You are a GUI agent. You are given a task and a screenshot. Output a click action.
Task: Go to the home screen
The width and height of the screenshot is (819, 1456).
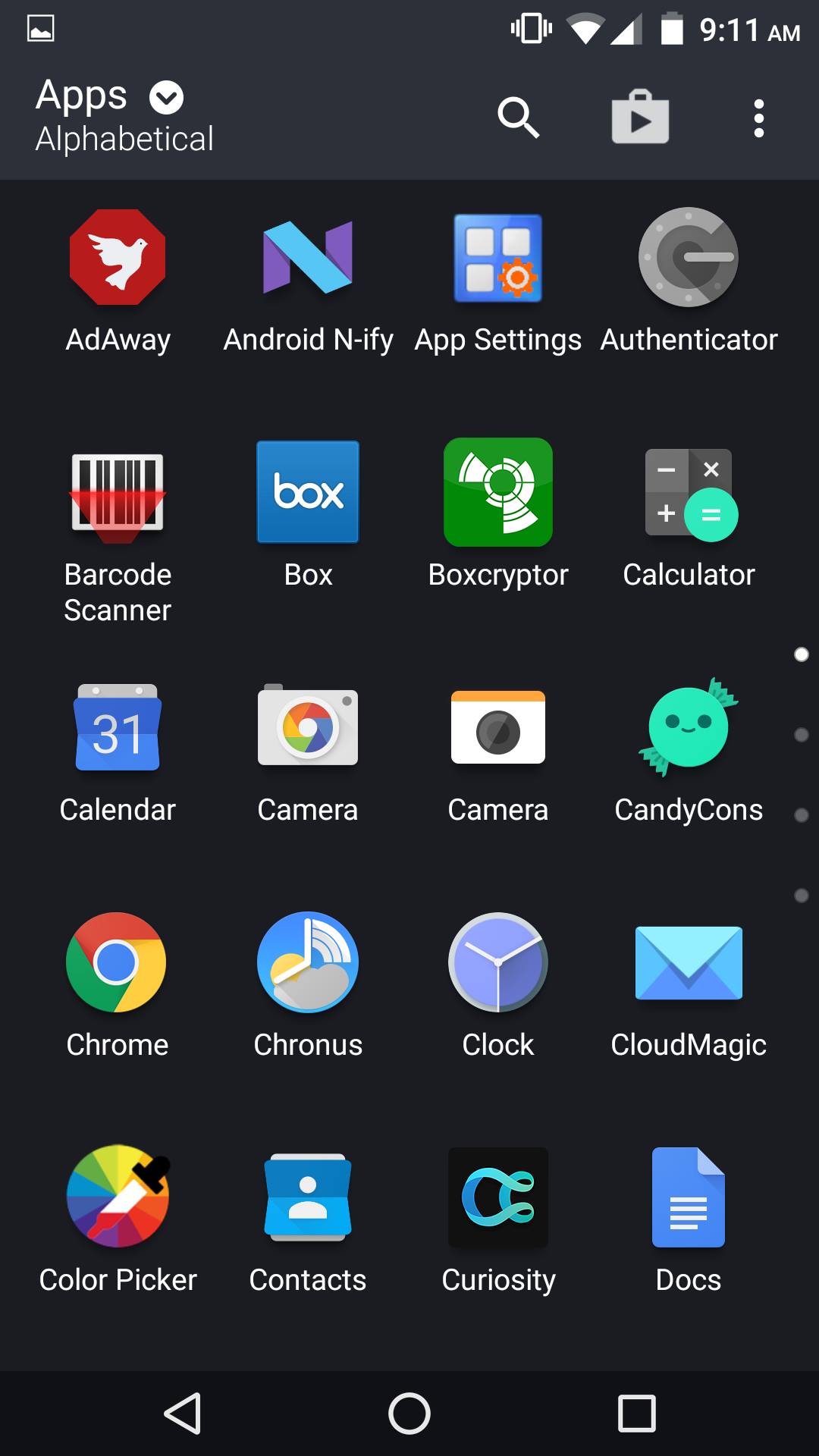click(409, 1414)
